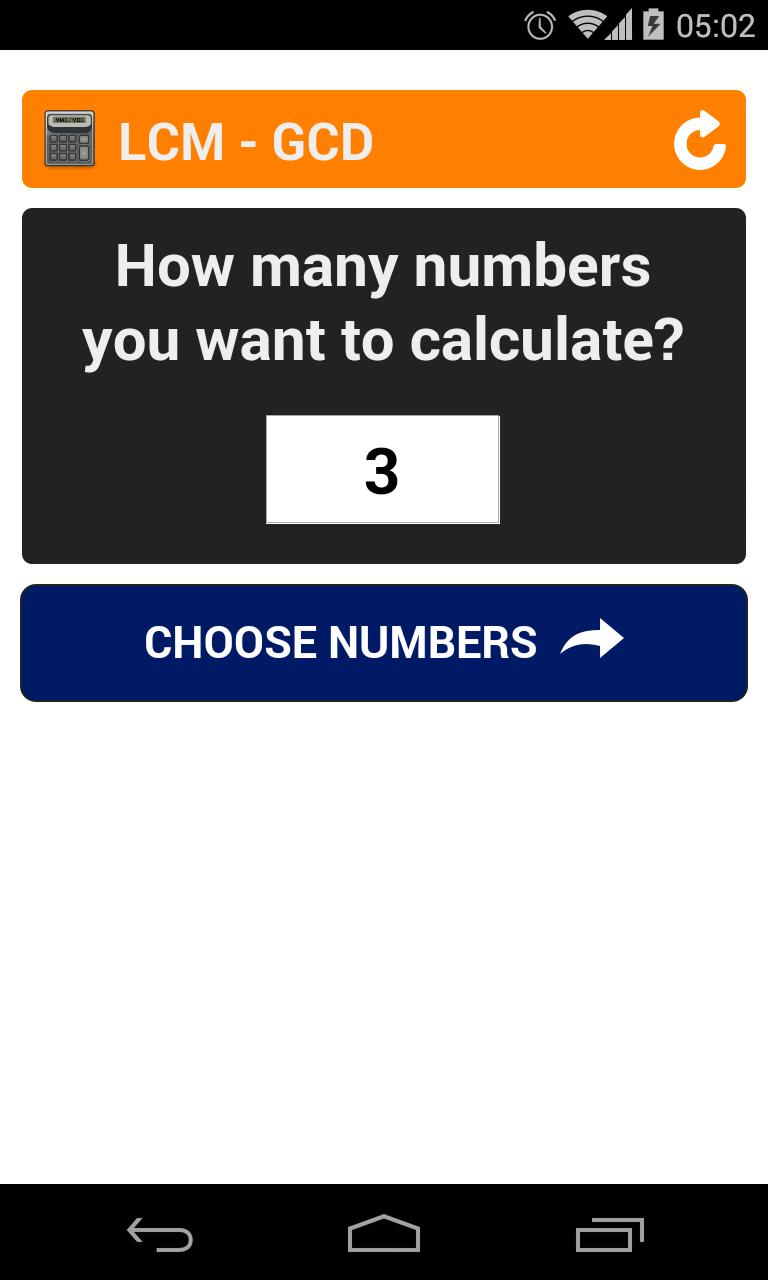Go back using the system back button
768x1280 pixels.
[160, 1235]
